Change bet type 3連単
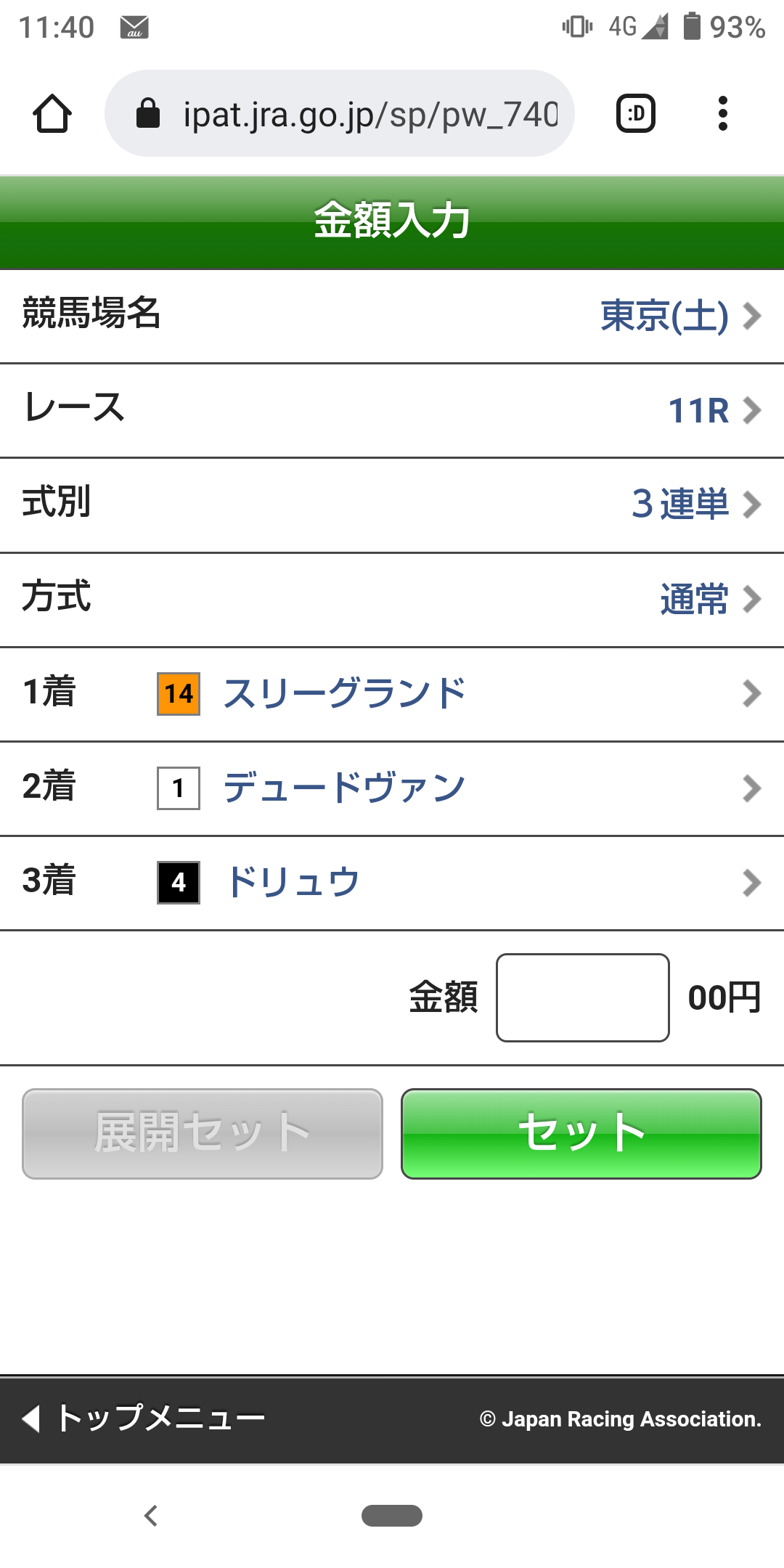This screenshot has height=1568, width=784. 694,505
